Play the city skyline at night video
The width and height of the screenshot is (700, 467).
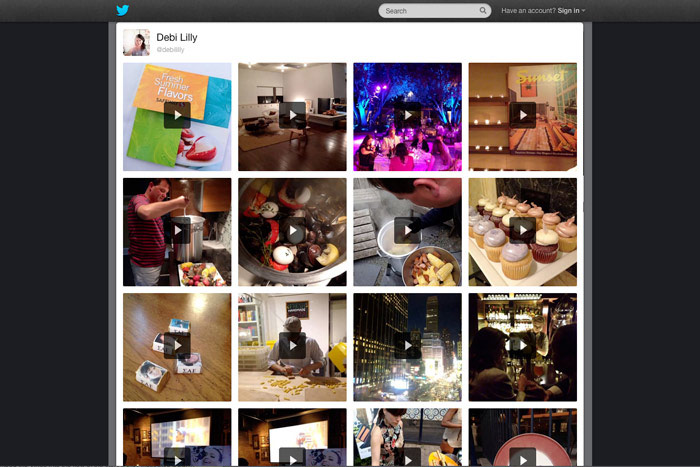pyautogui.click(x=407, y=345)
